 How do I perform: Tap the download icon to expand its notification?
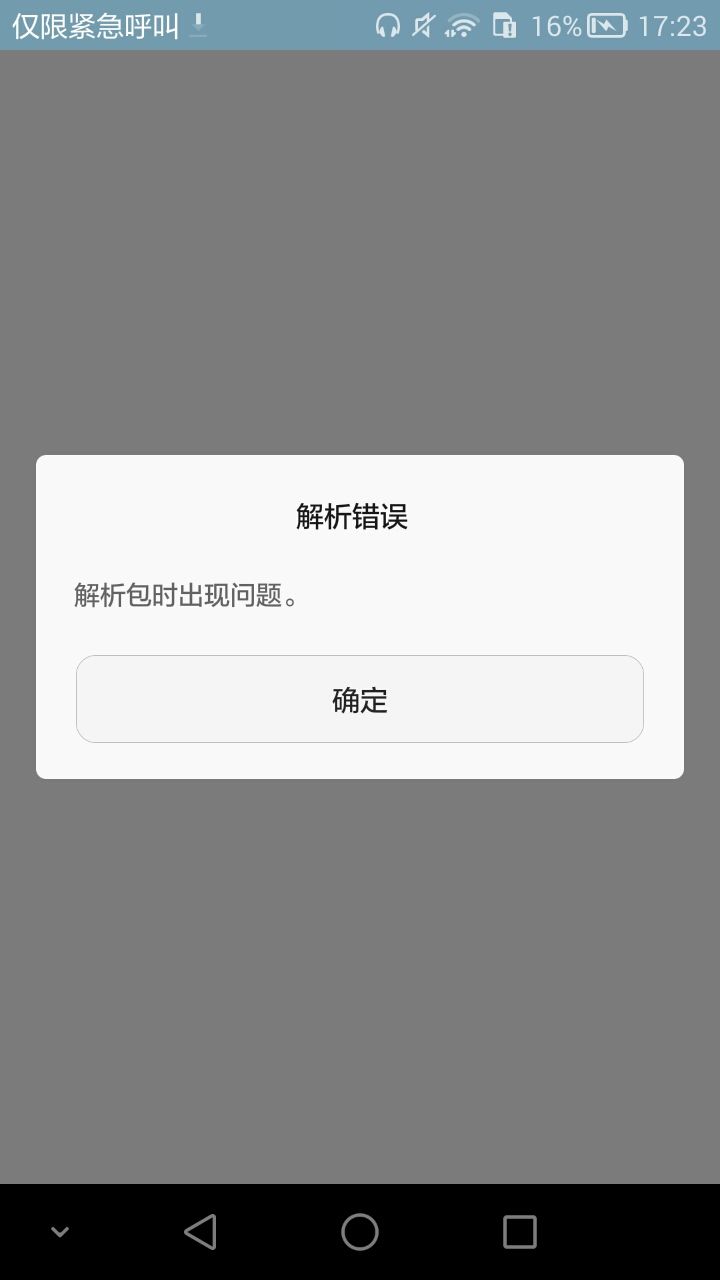[197, 25]
